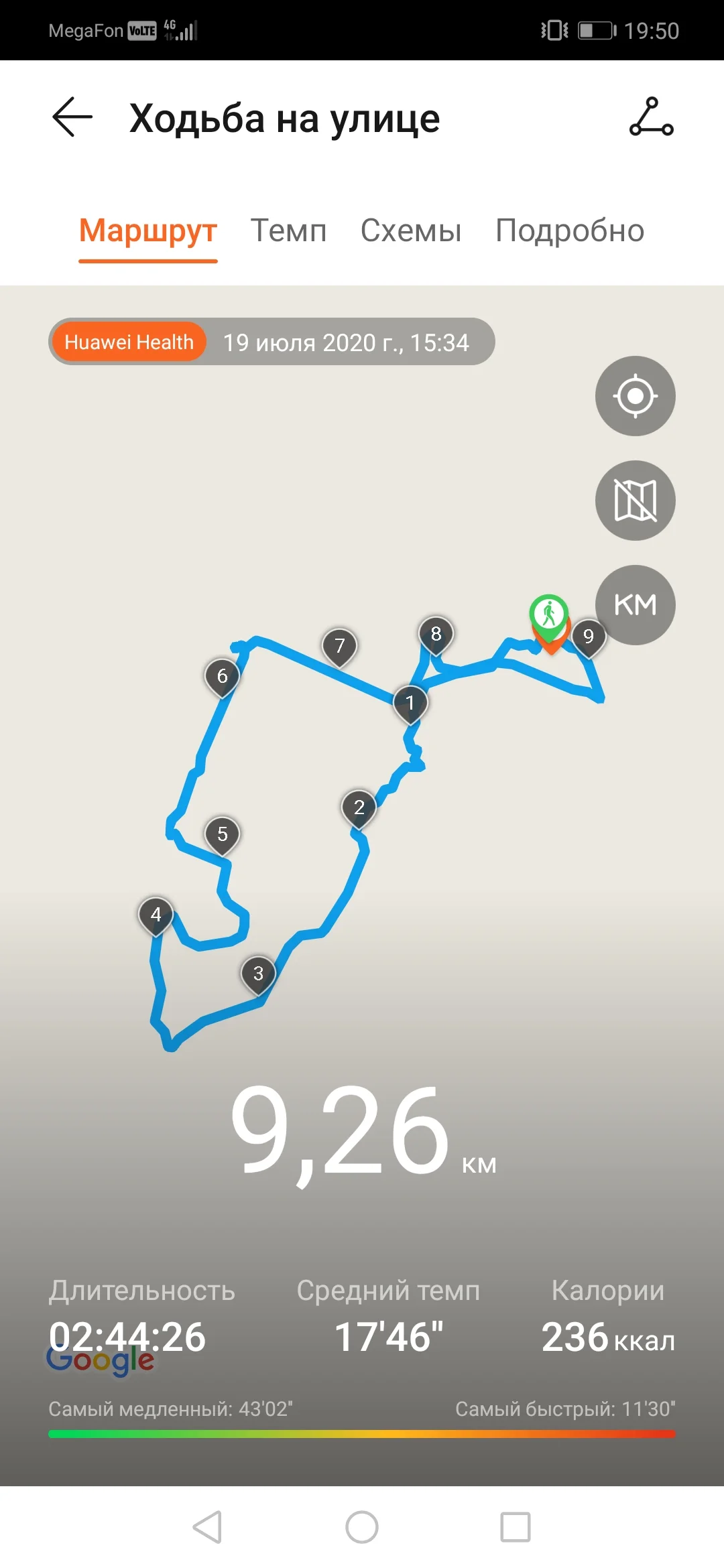The width and height of the screenshot is (724, 1568).
Task: View the Подробно tab
Action: click(570, 231)
